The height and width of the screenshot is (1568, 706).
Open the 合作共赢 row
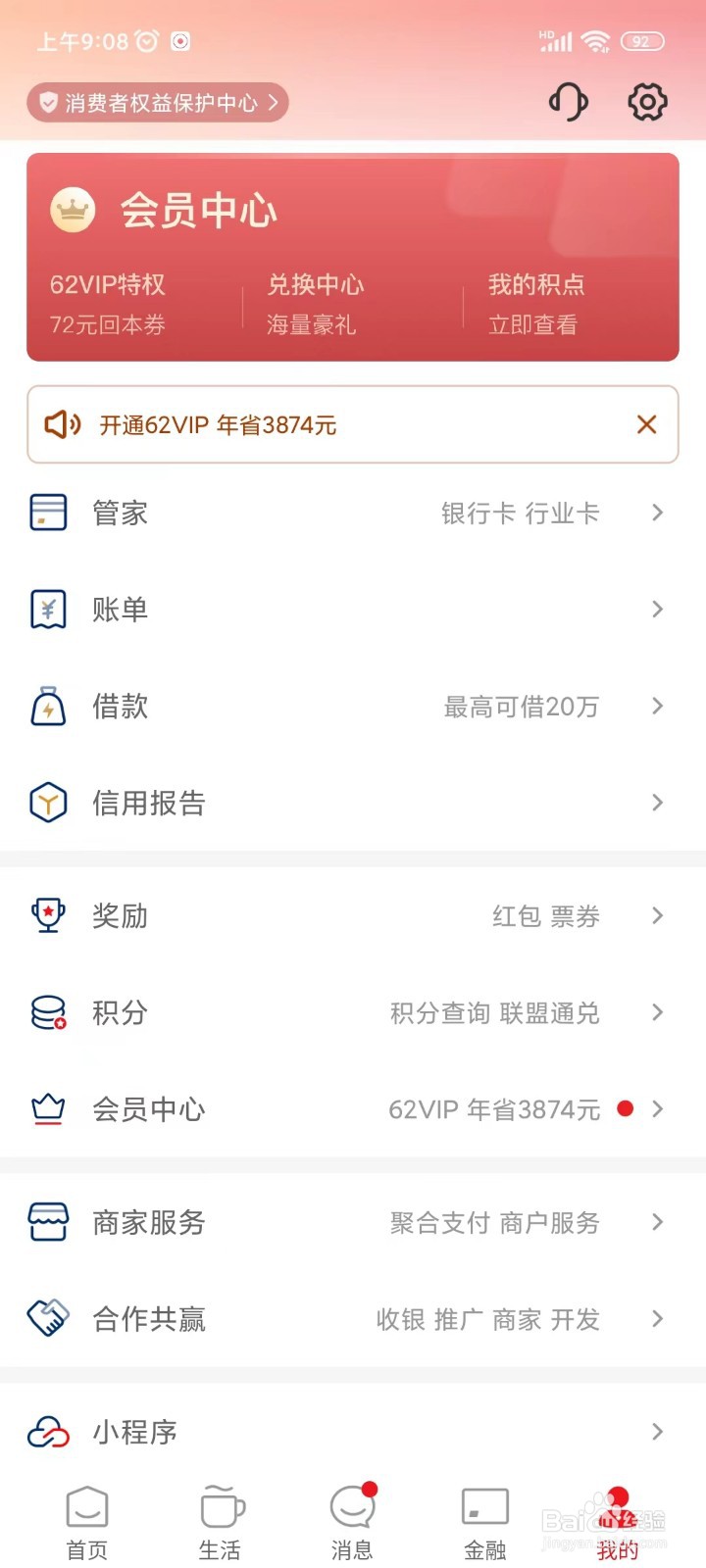pos(353,1319)
